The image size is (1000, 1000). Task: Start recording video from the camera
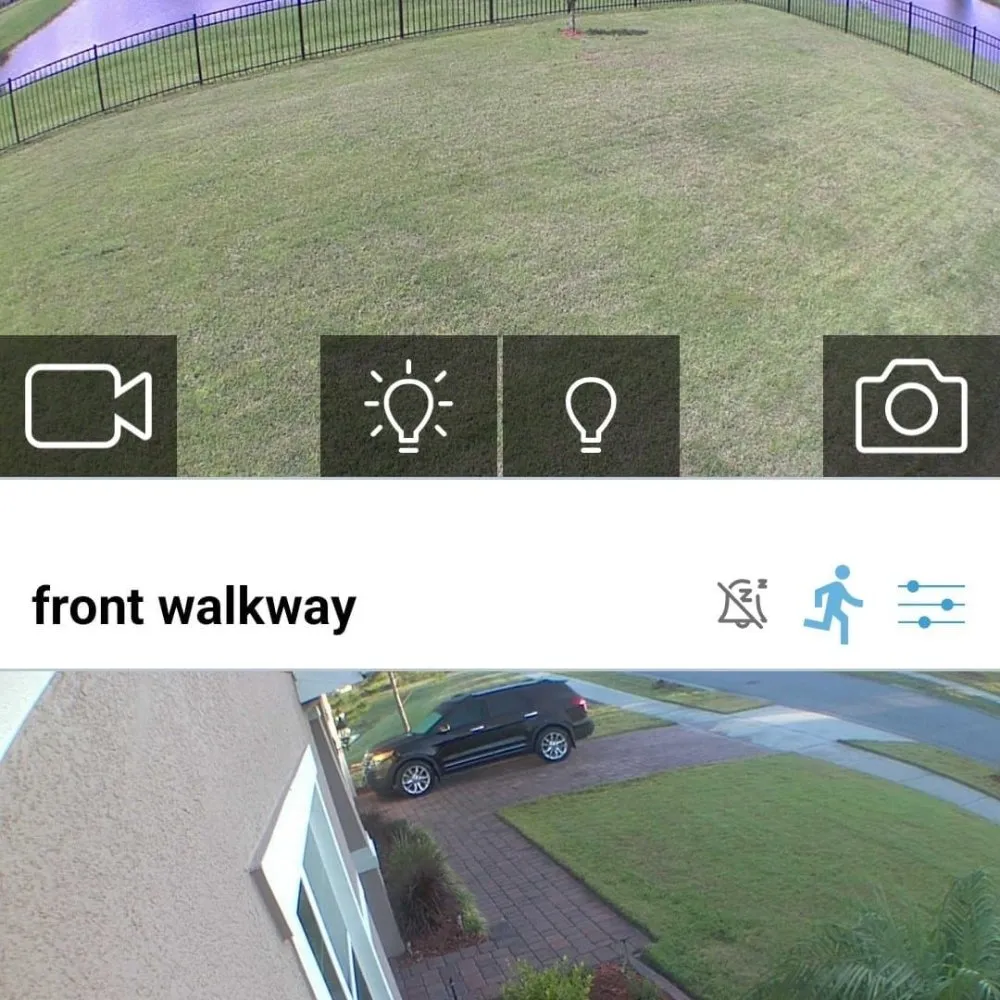click(88, 406)
